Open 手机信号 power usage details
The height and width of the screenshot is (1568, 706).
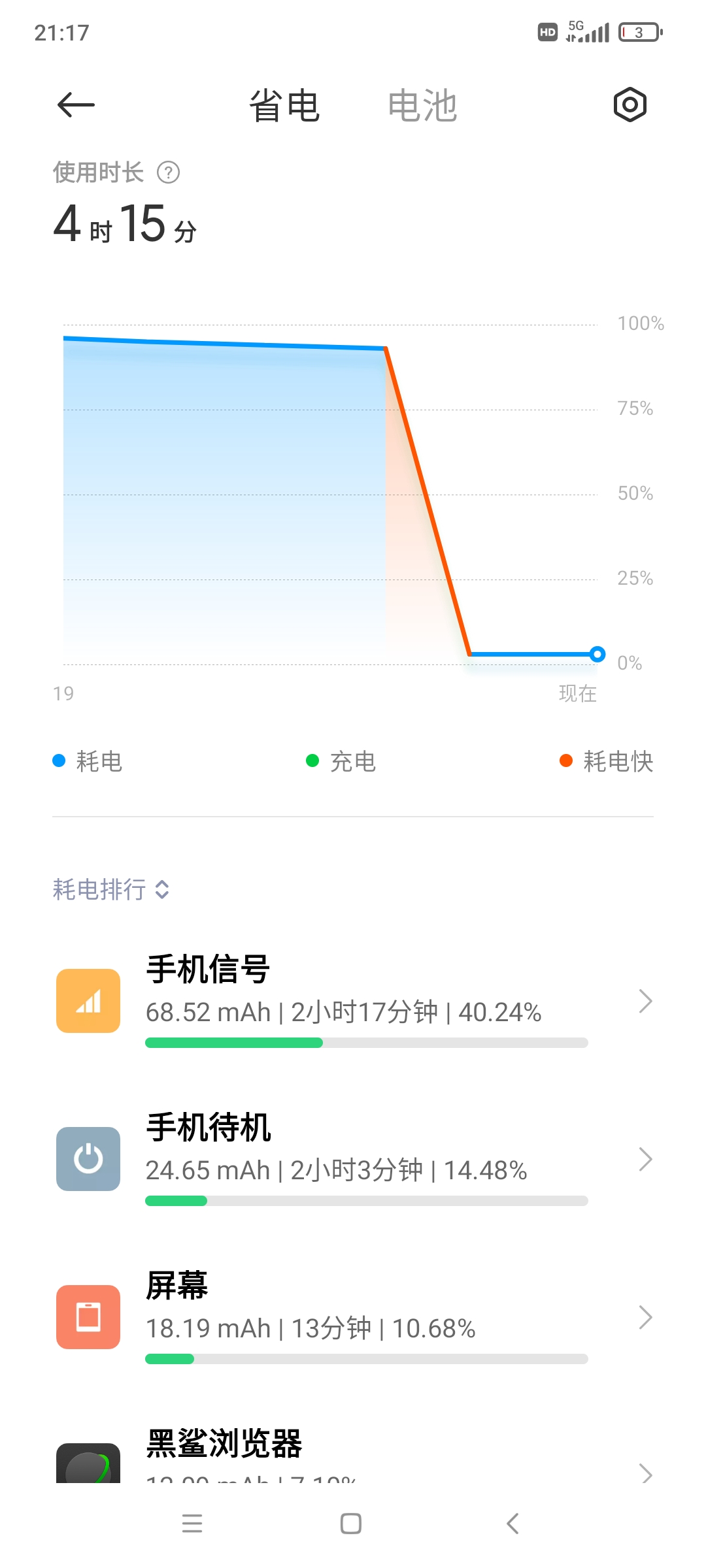pyautogui.click(x=353, y=1001)
